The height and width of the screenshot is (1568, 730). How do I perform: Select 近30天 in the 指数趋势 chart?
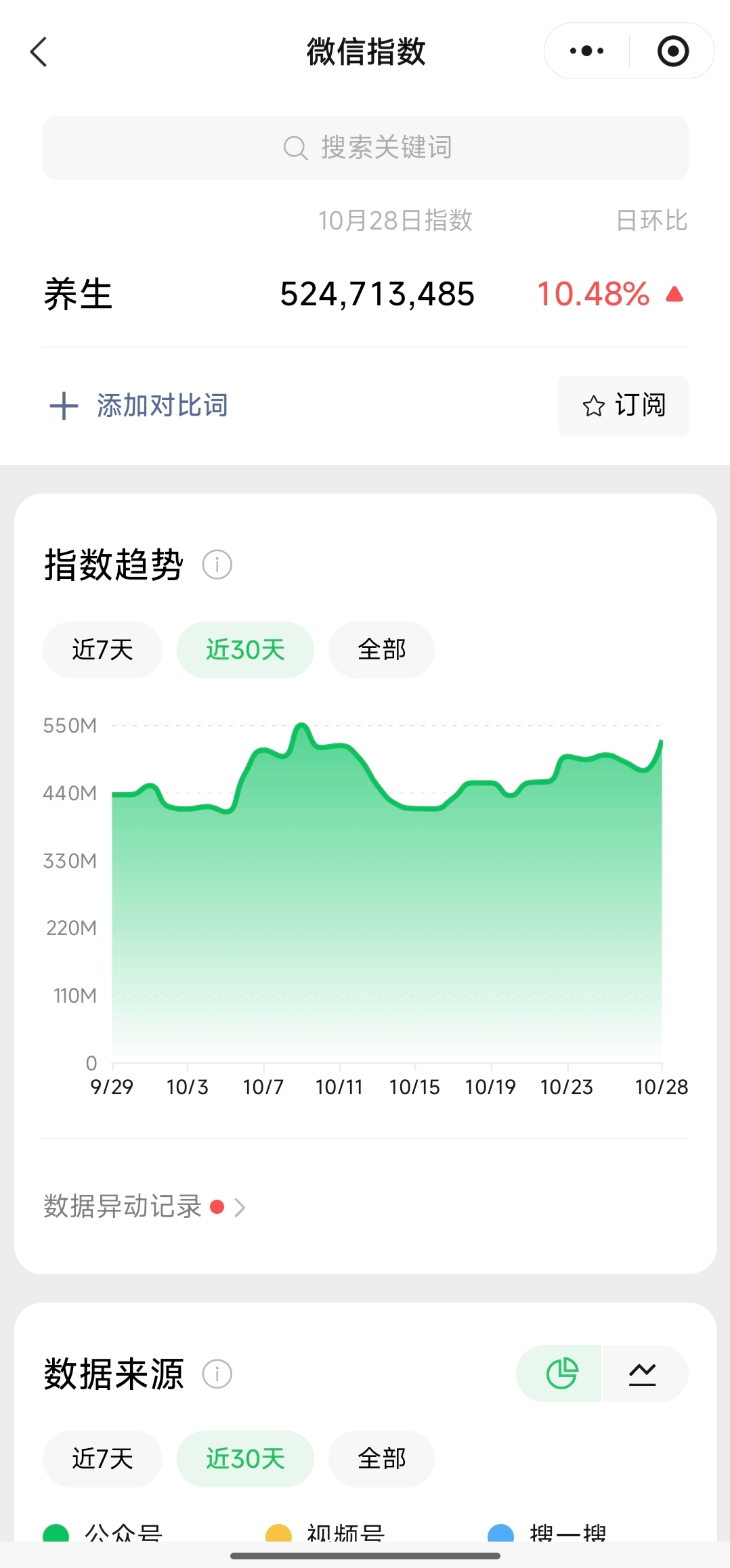[x=245, y=650]
